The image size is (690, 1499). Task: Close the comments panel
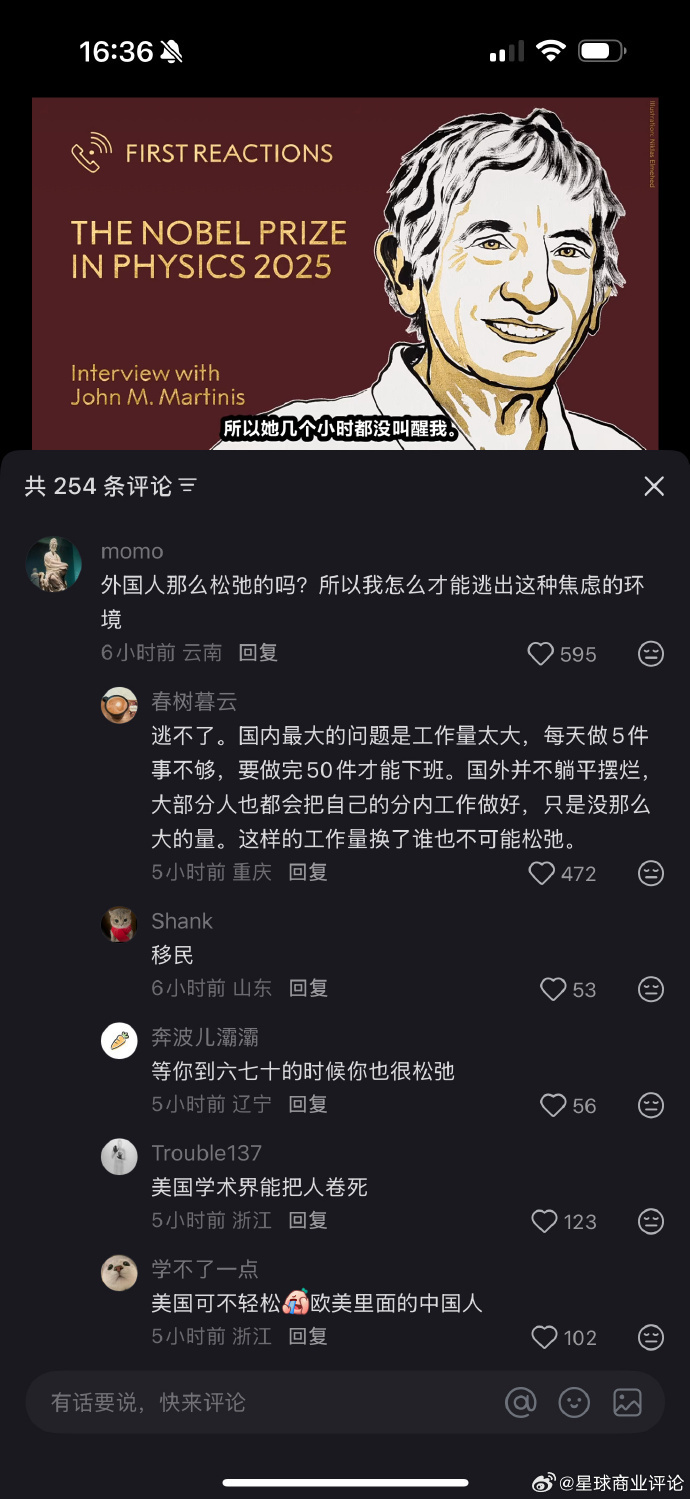[x=654, y=486]
